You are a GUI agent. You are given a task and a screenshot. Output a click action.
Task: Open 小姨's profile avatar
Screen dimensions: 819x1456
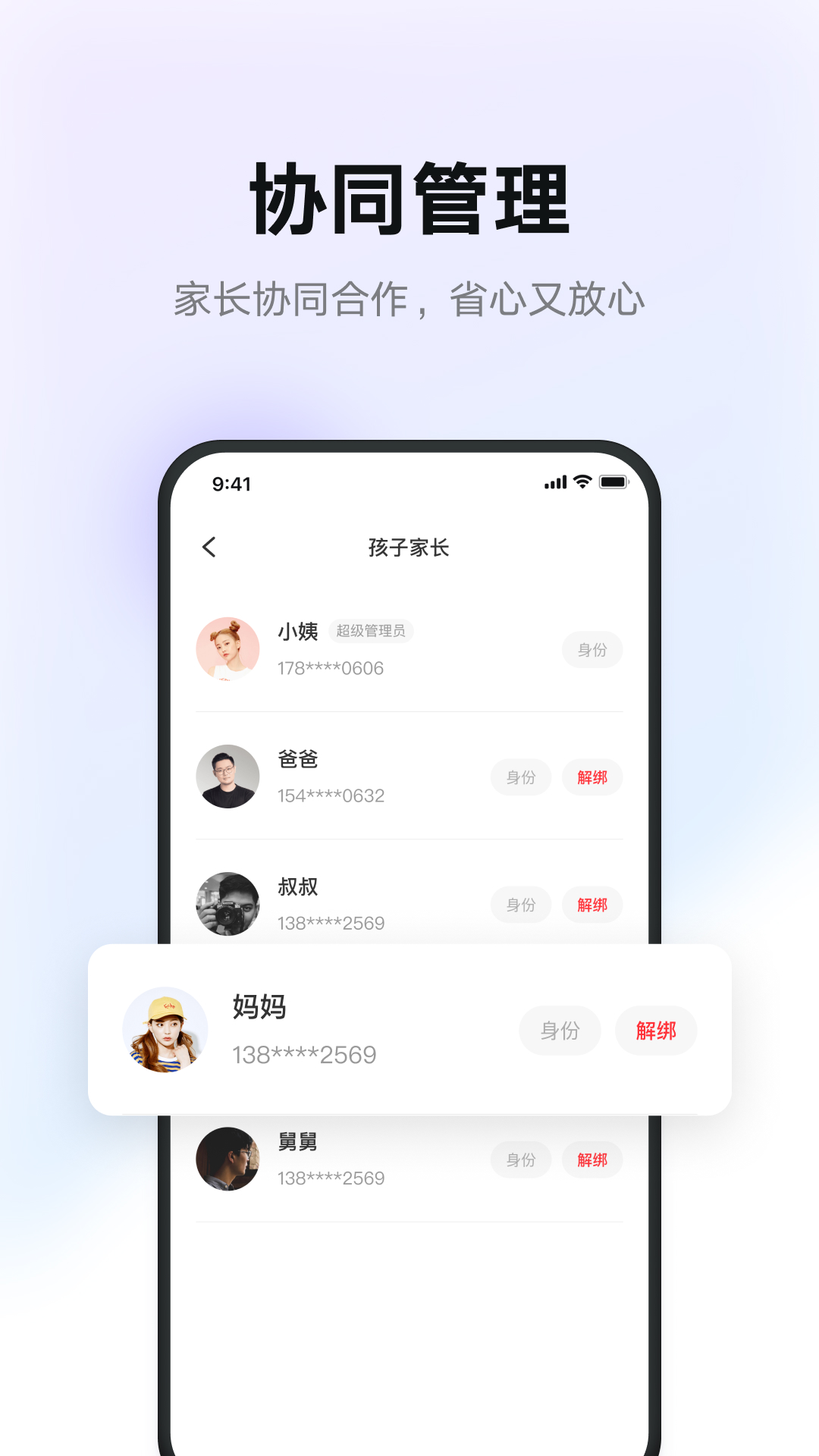coord(228,650)
